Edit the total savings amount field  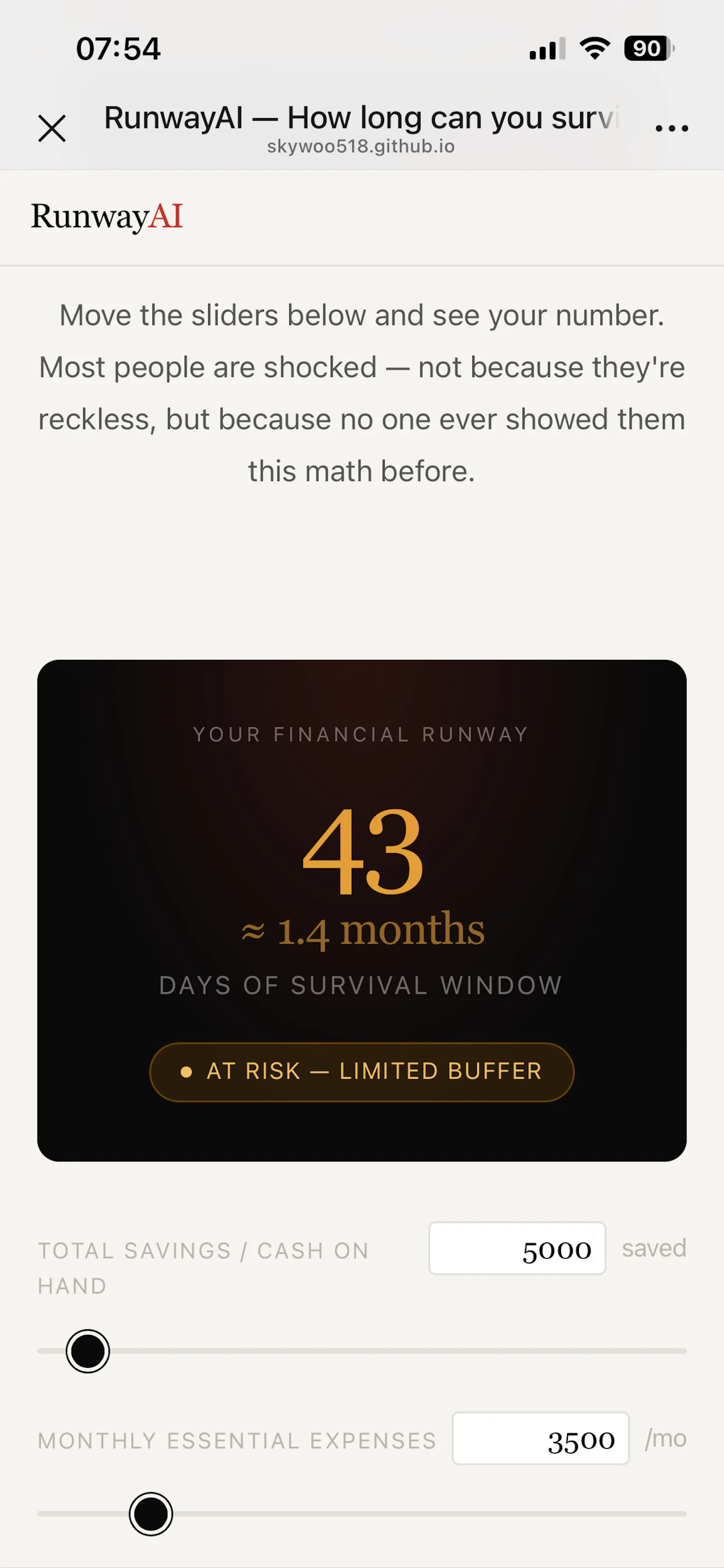[517, 1248]
